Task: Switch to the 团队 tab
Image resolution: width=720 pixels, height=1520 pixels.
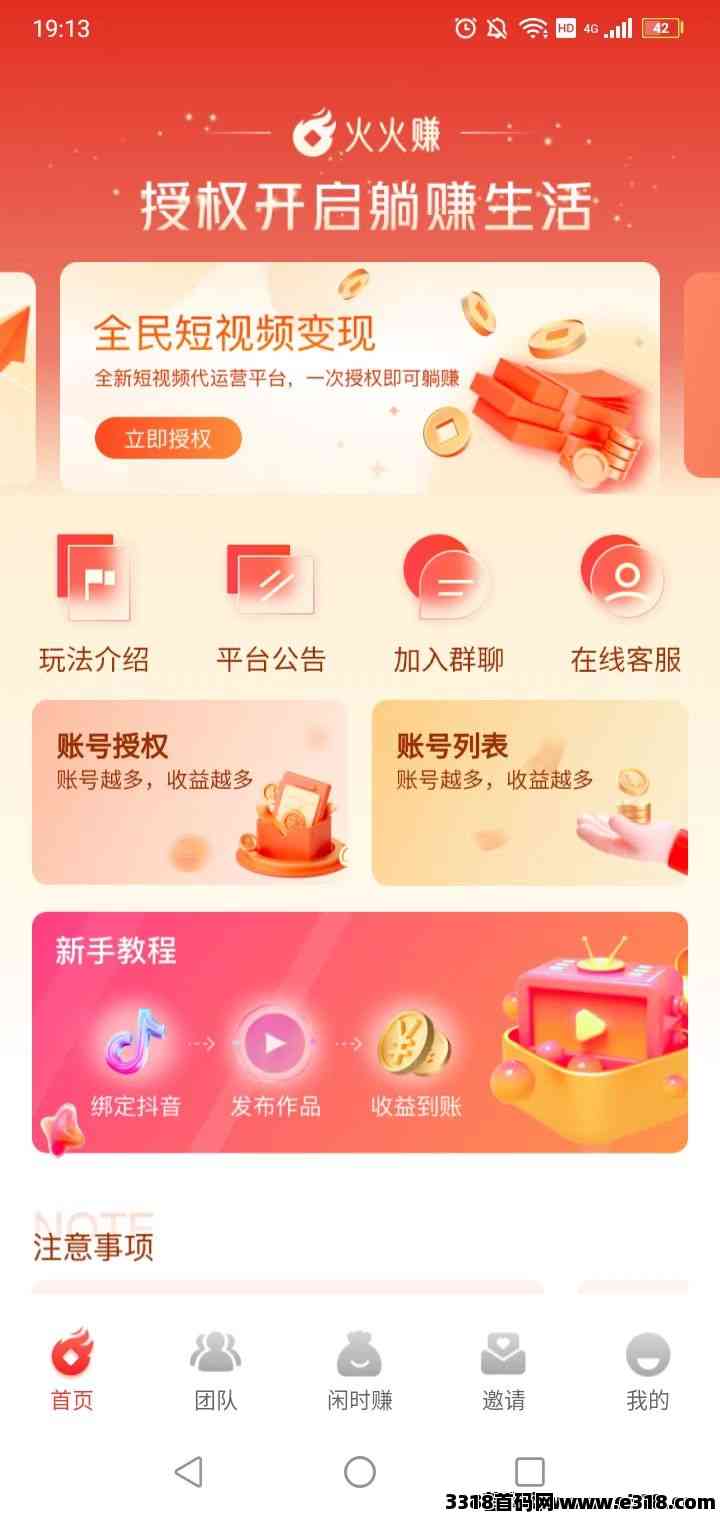Action: (216, 1370)
